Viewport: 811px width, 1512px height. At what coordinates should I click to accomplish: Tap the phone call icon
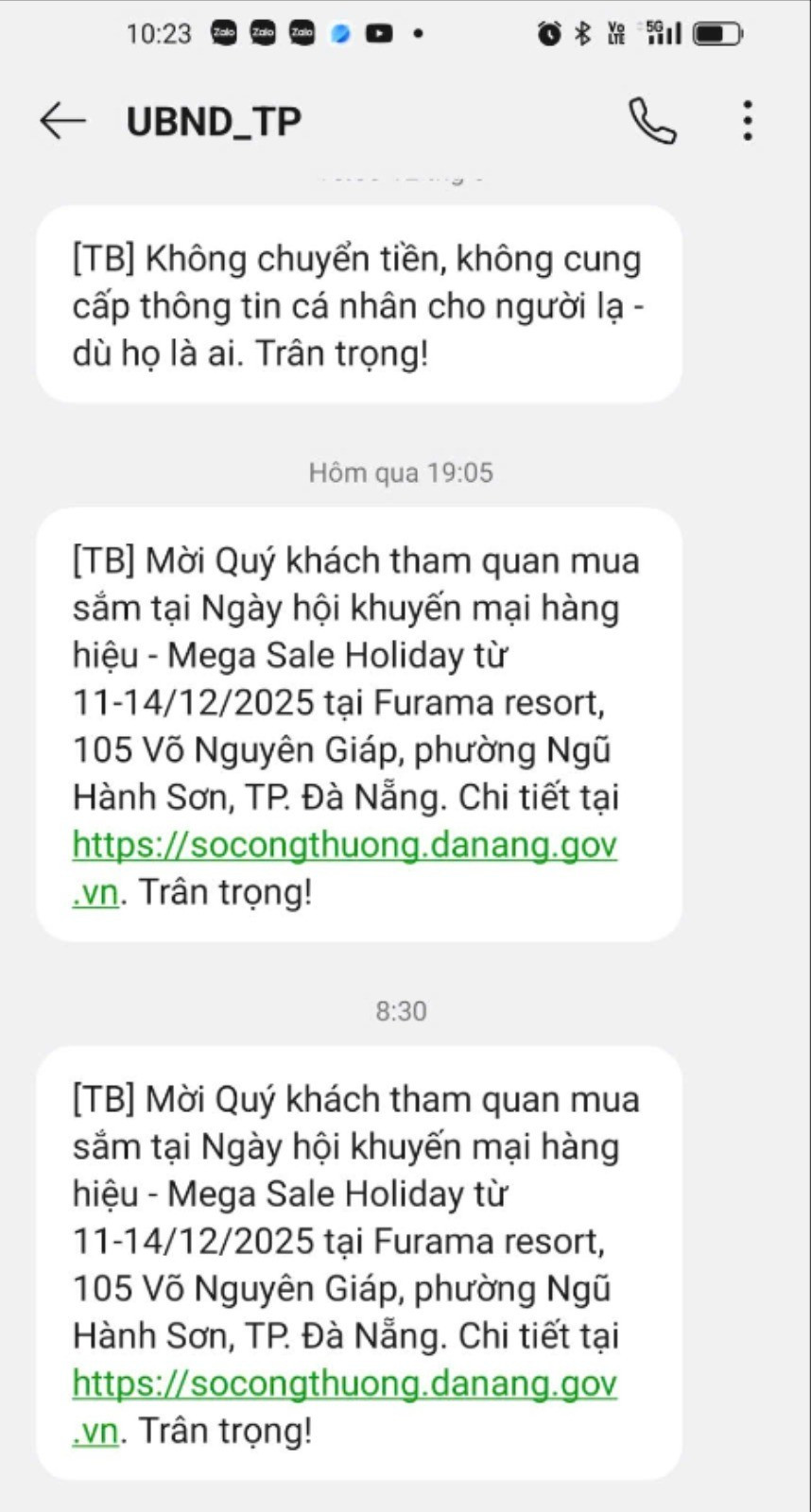point(652,120)
